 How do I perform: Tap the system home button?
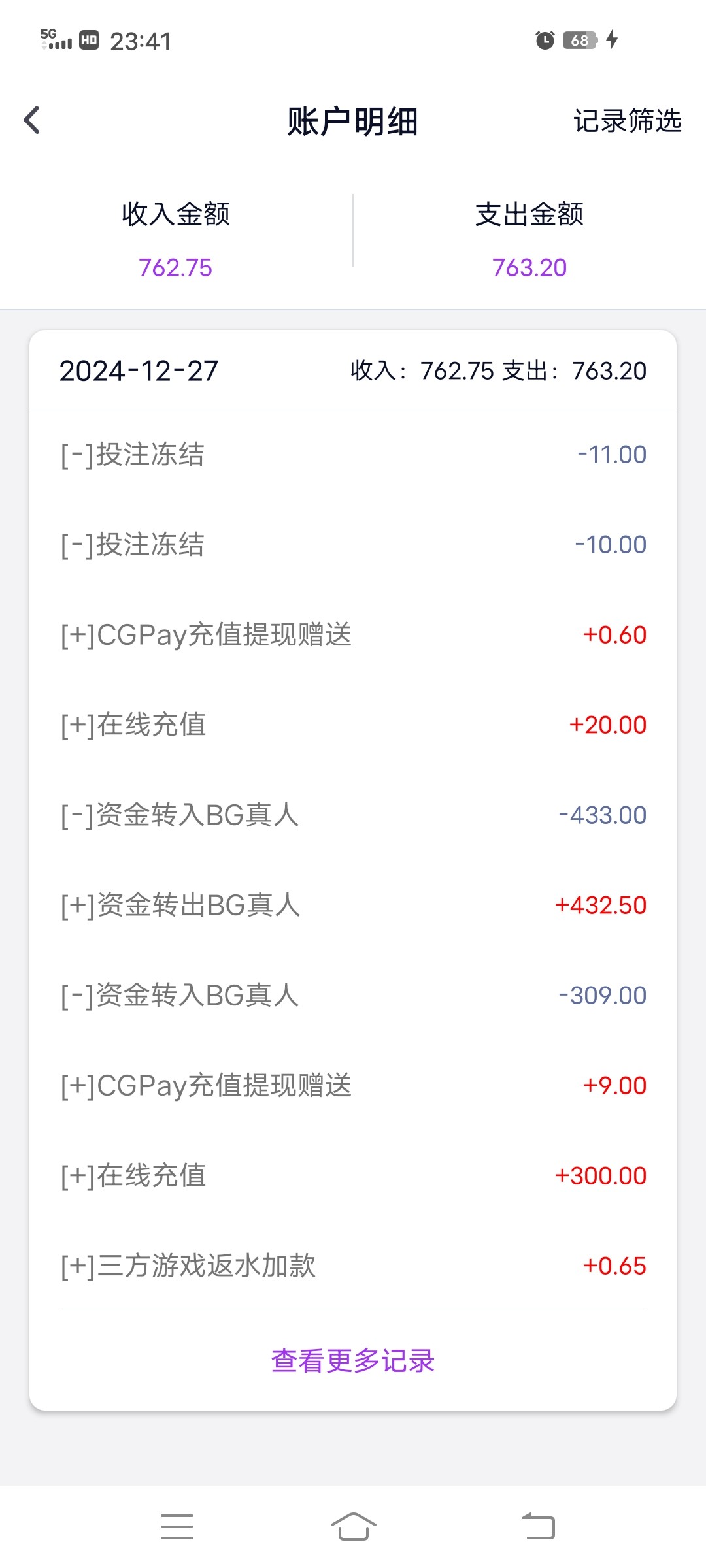coord(353,1527)
